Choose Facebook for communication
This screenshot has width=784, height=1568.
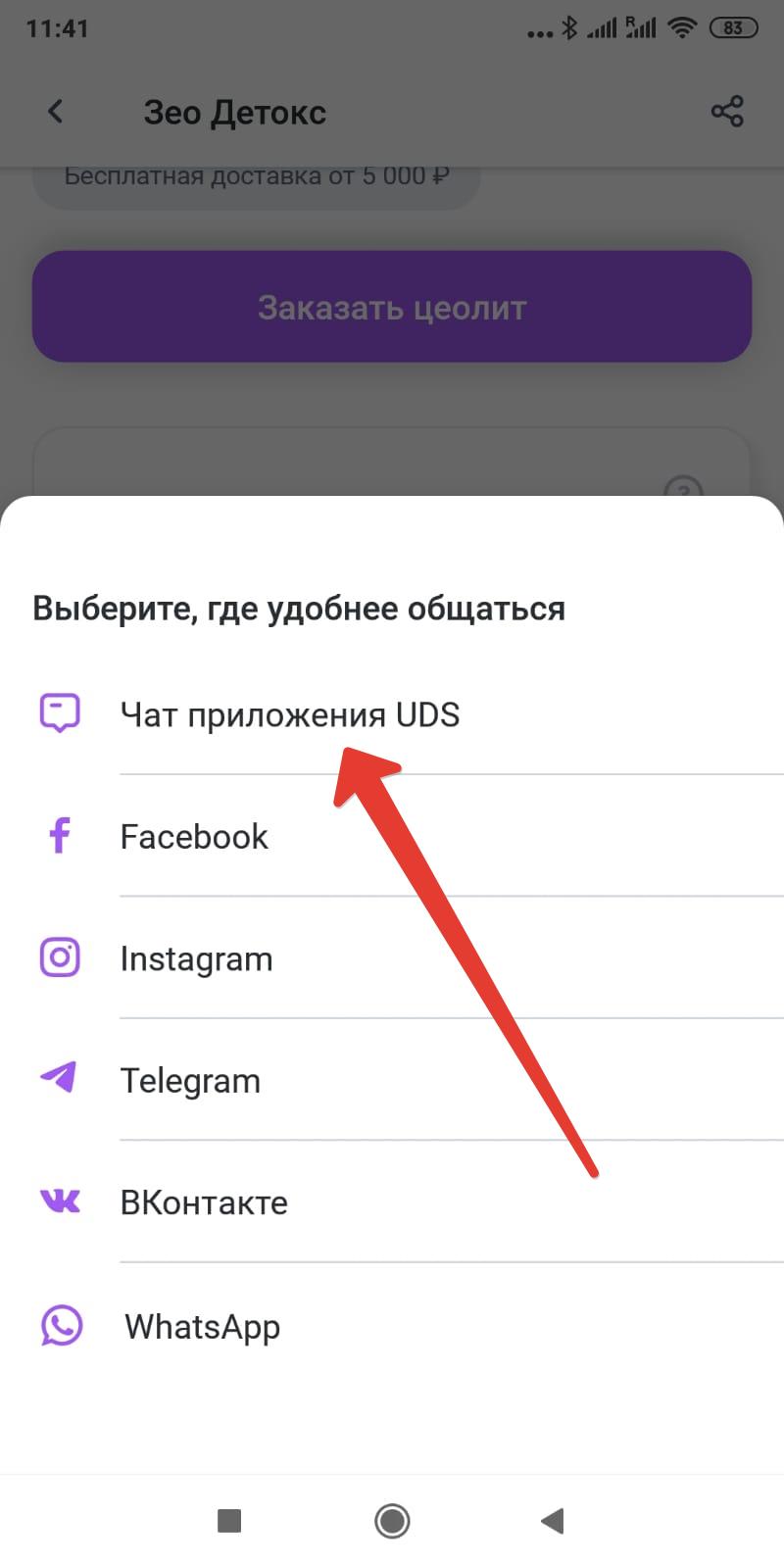194,837
